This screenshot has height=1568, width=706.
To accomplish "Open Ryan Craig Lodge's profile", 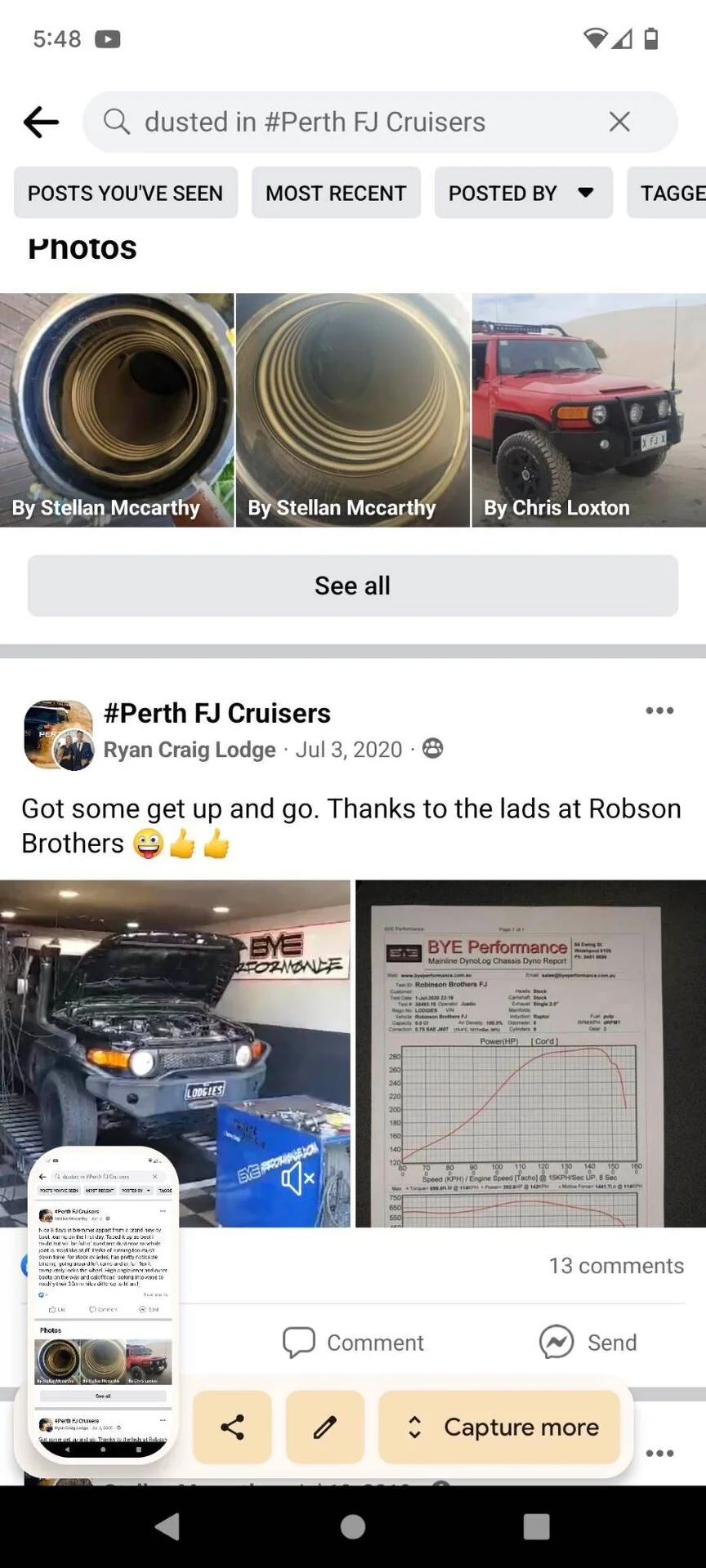I will tap(189, 750).
